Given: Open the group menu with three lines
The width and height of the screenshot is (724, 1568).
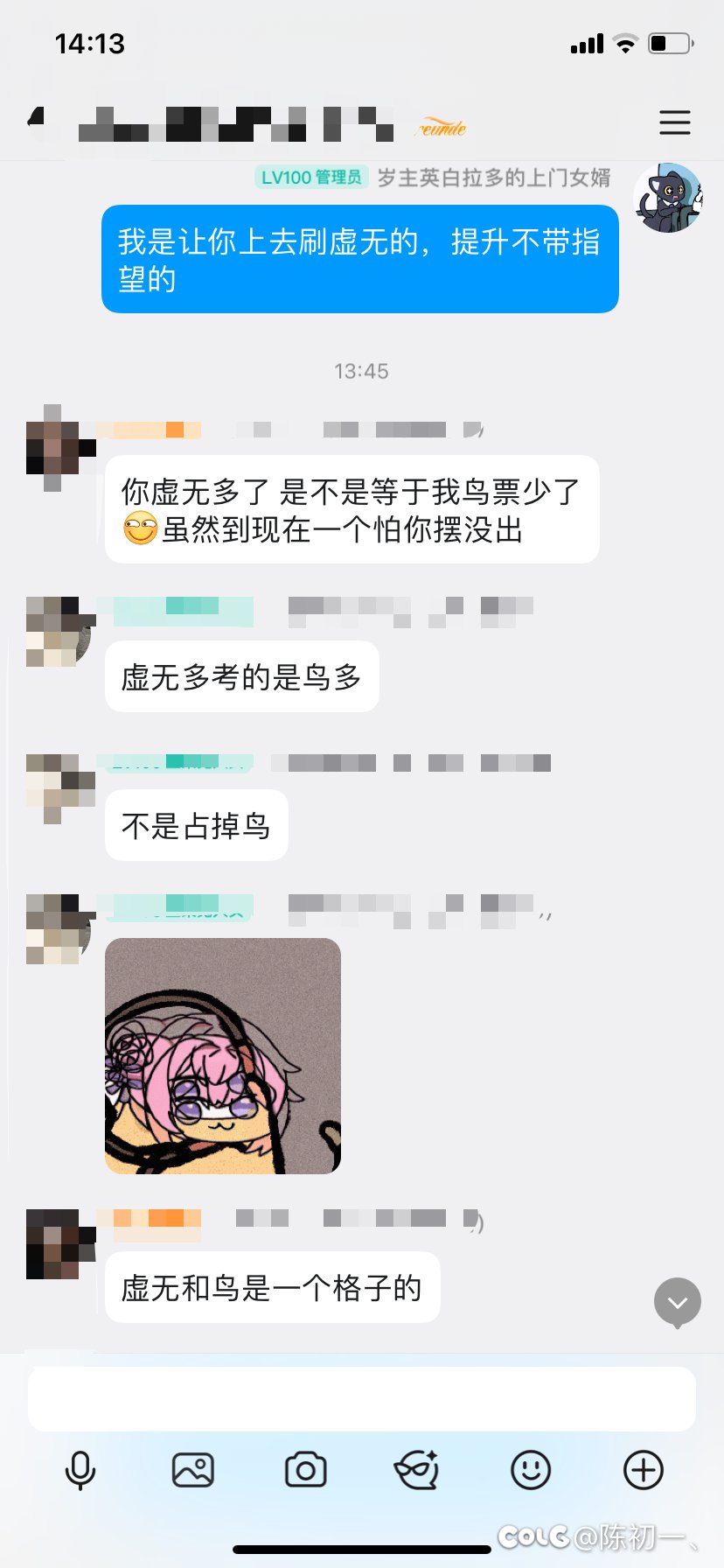Looking at the screenshot, I should tap(674, 122).
